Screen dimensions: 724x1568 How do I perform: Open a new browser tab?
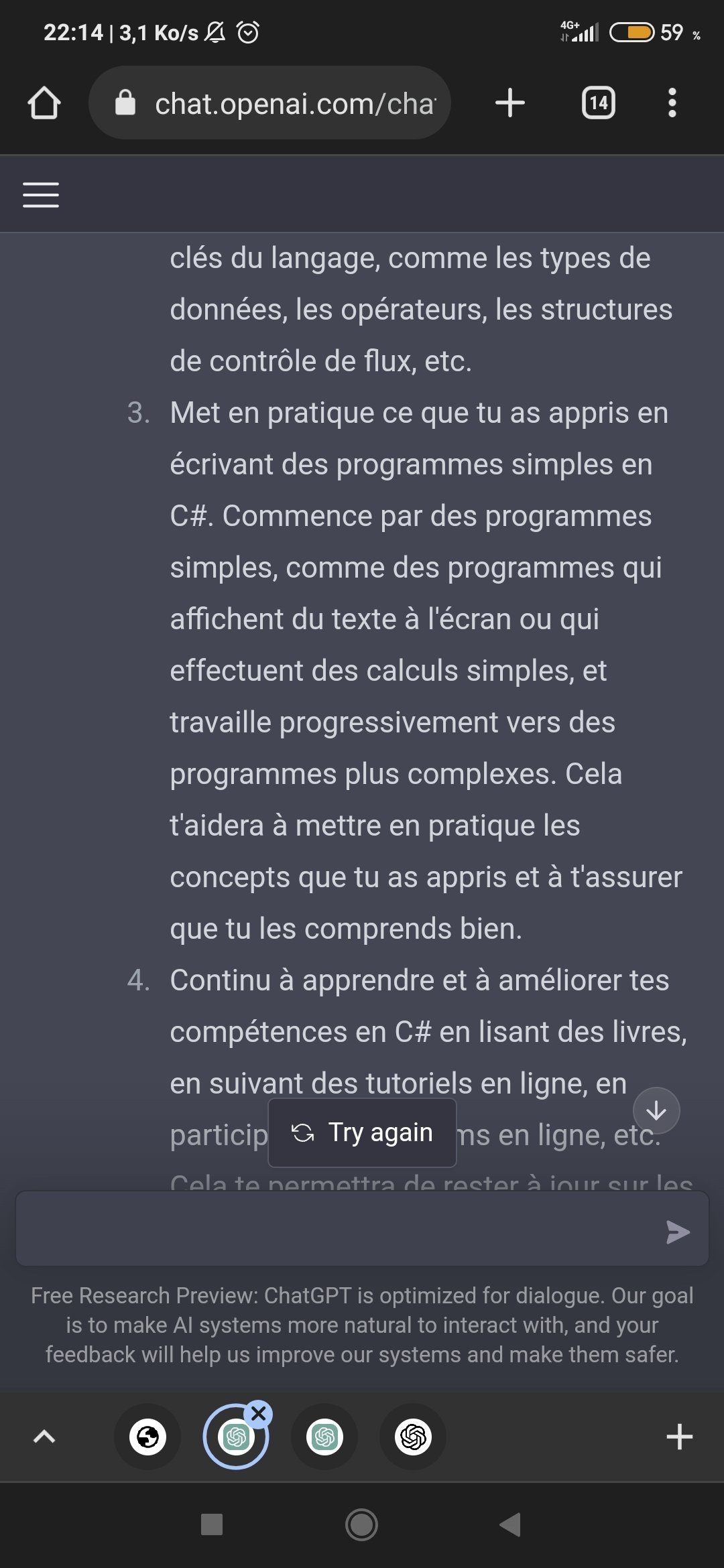tap(510, 103)
